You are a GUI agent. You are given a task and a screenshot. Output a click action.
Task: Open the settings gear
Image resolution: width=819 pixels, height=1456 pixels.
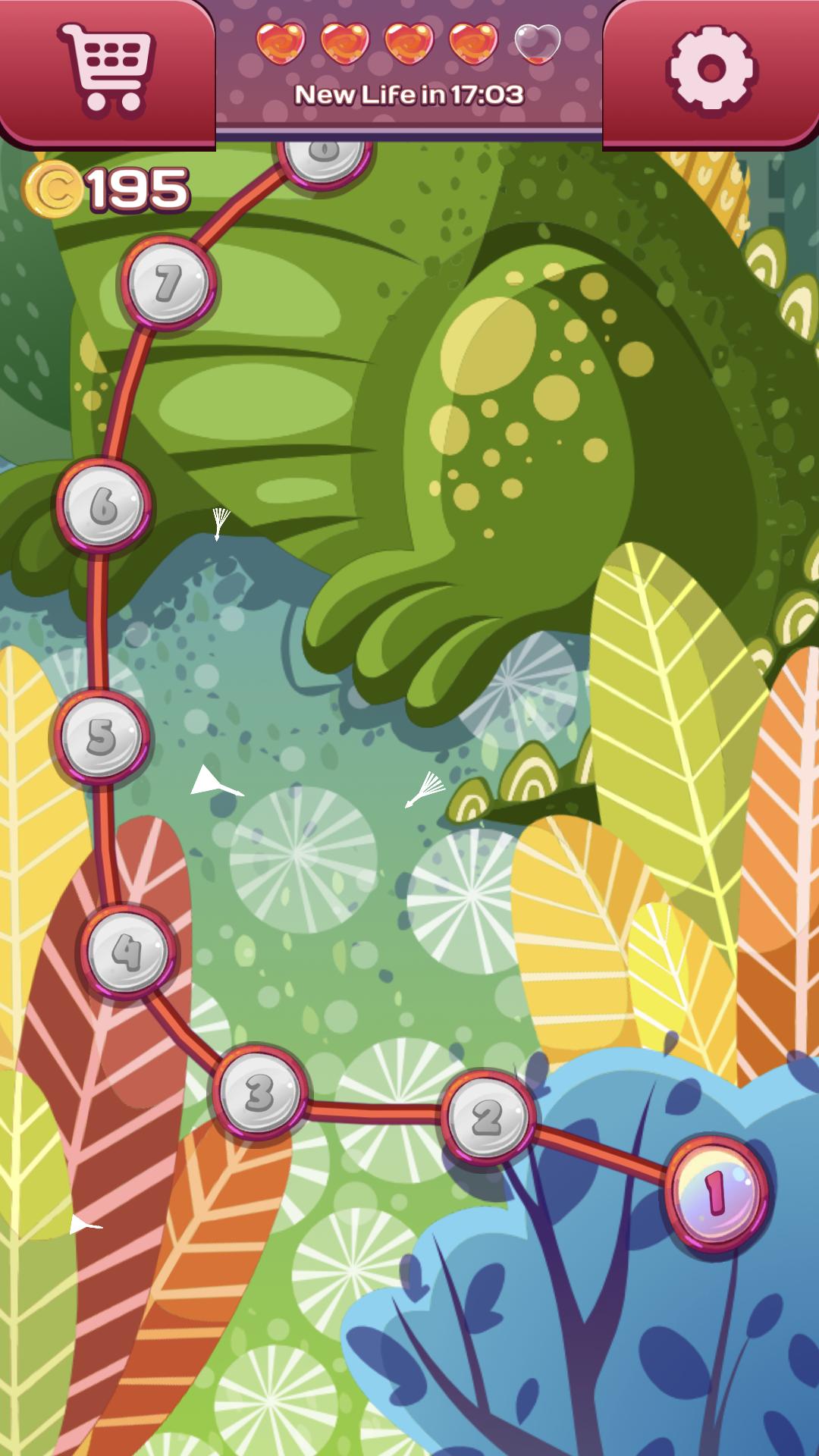pos(711,70)
